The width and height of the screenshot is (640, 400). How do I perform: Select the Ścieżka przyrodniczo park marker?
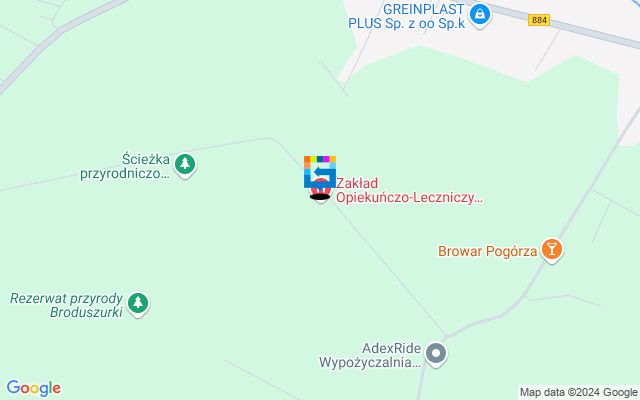[x=184, y=165]
